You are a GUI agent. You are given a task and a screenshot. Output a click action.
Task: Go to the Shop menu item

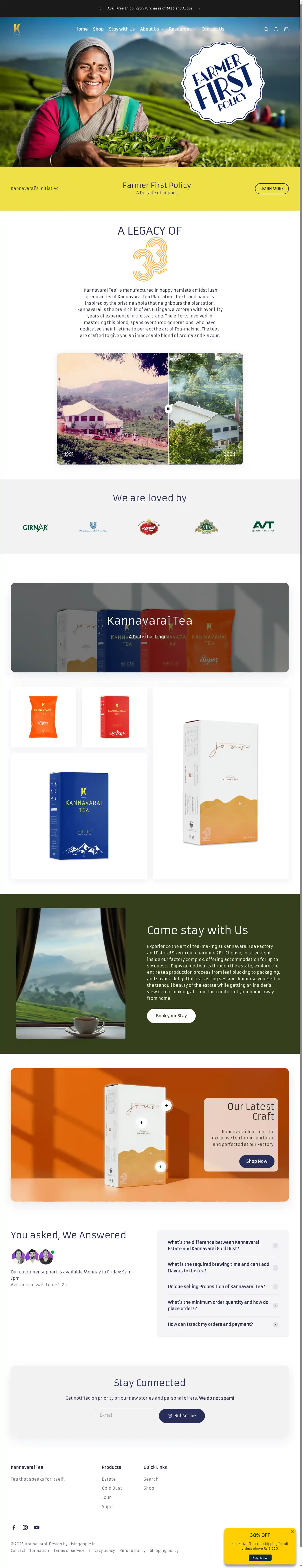(x=98, y=29)
